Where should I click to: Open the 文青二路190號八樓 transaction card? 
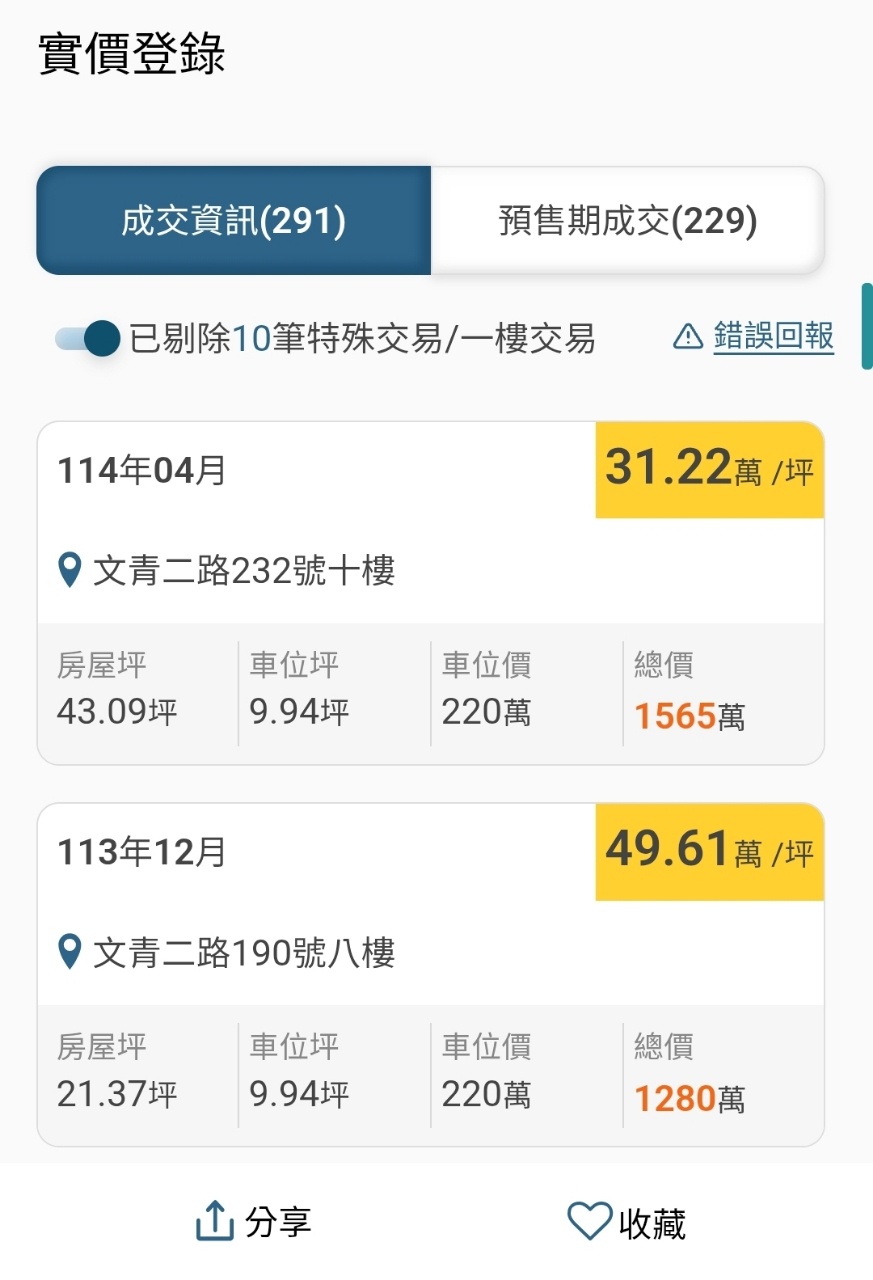(x=430, y=953)
